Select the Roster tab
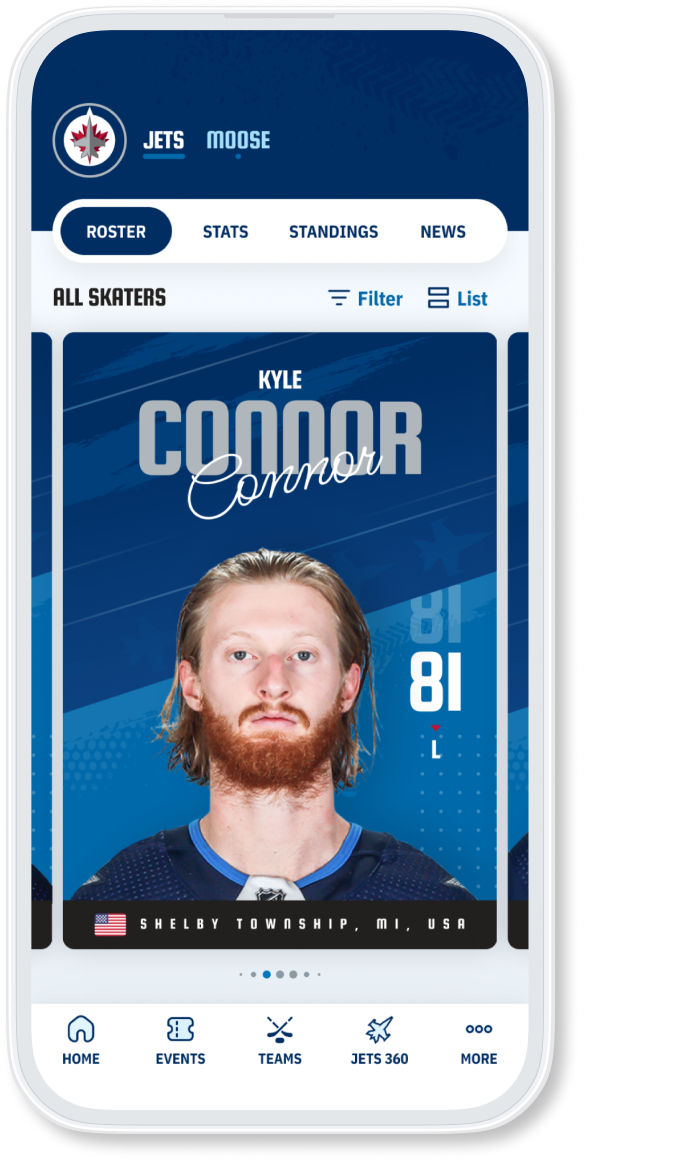Image resolution: width=694 pixels, height=1166 pixels. coord(116,232)
